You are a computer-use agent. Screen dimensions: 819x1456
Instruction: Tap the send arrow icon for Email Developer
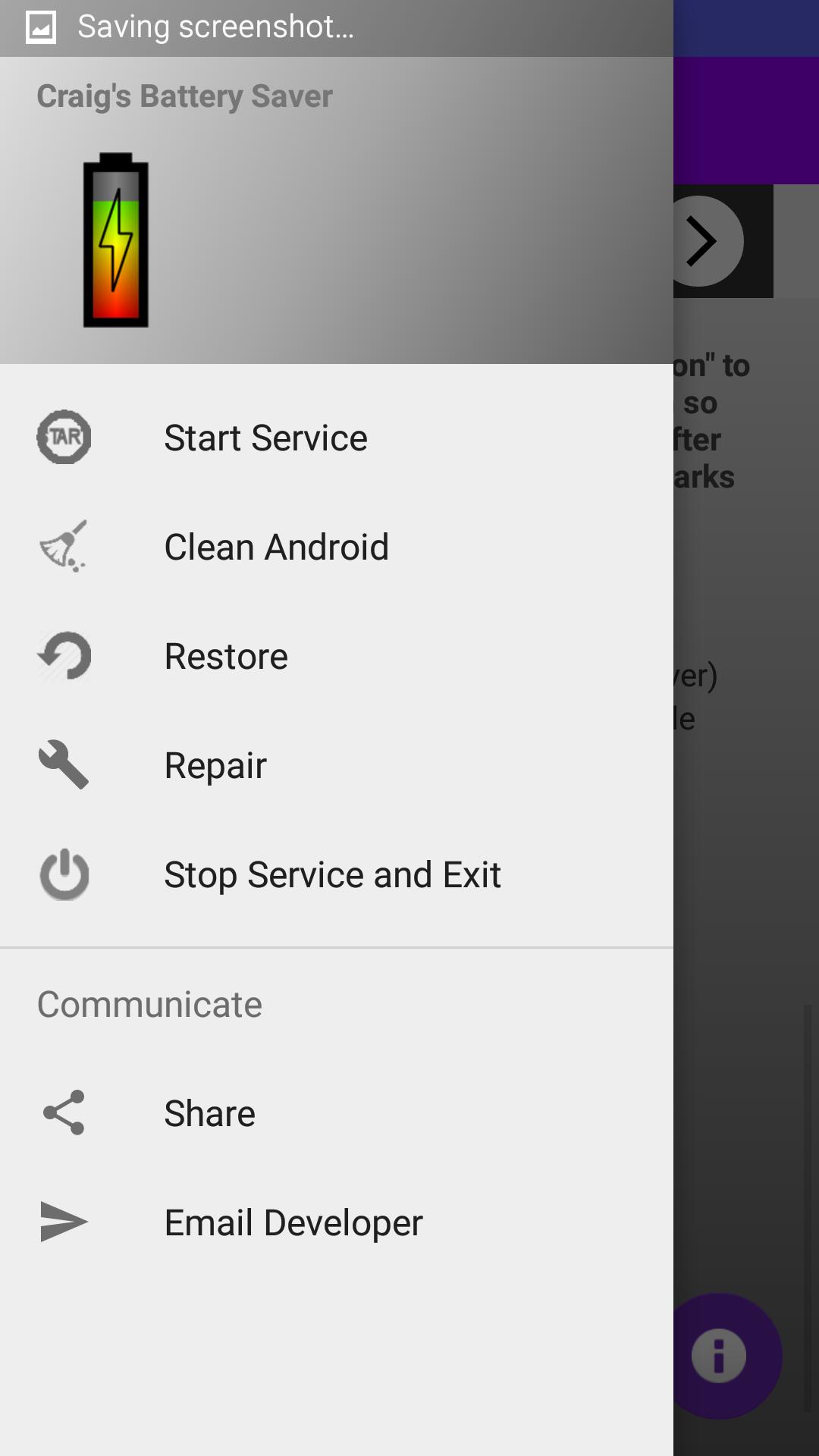[x=64, y=1222]
